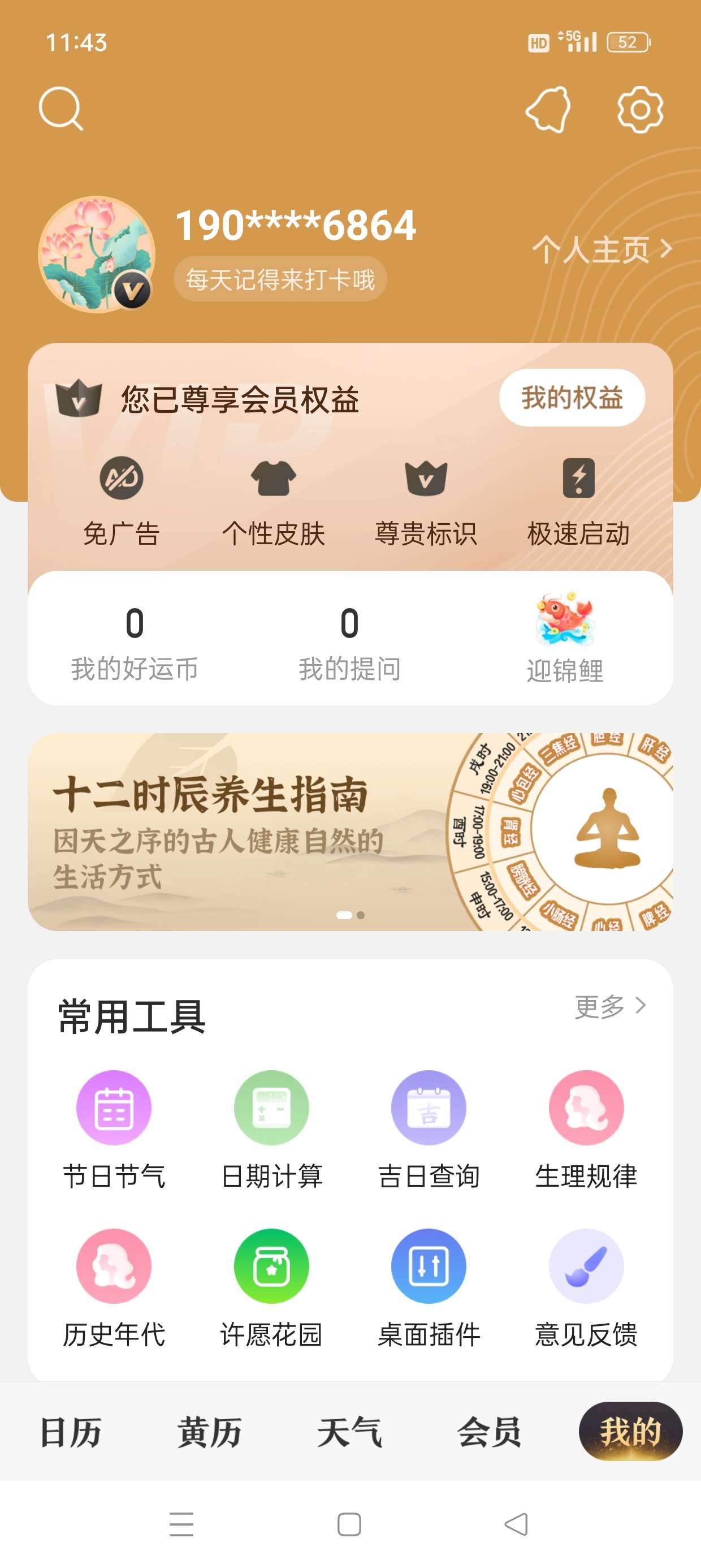Open the 吉日查询 lucky day lookup

pos(429,1108)
